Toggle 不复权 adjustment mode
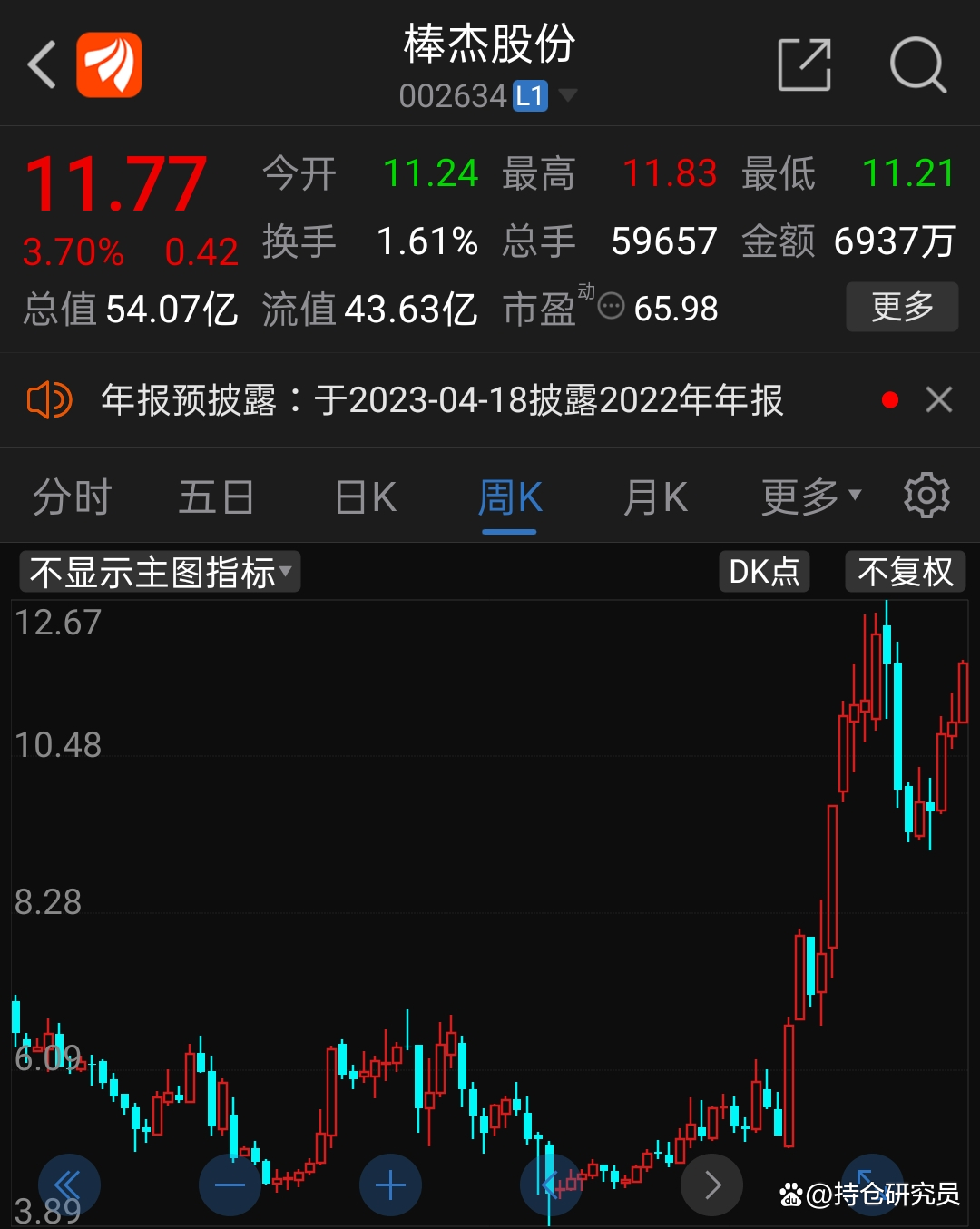This screenshot has height=1229, width=980. click(x=905, y=572)
